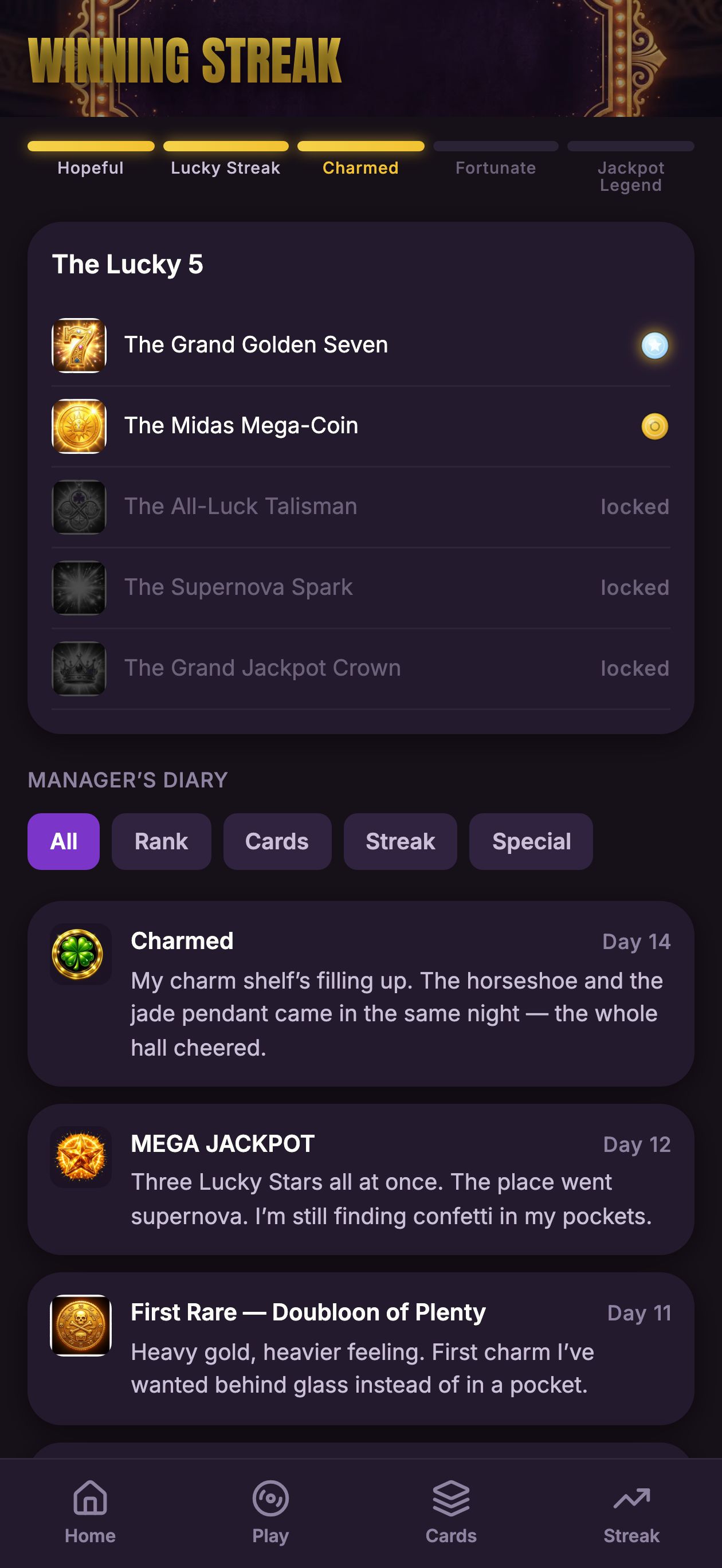
Task: Open the Play tab
Action: pyautogui.click(x=270, y=1512)
